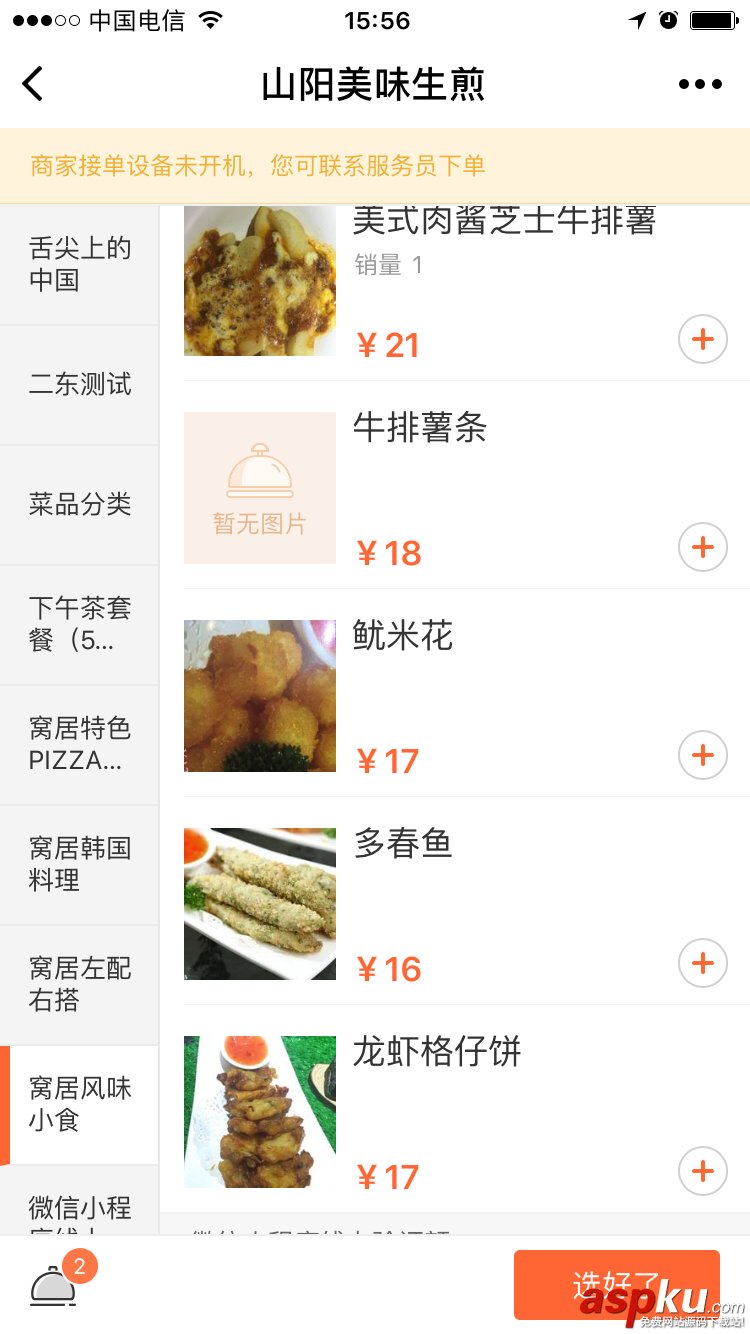The width and height of the screenshot is (750, 1334).
Task: Tap the add button for 美式肉酱芝士牛排薯
Action: pyautogui.click(x=702, y=339)
